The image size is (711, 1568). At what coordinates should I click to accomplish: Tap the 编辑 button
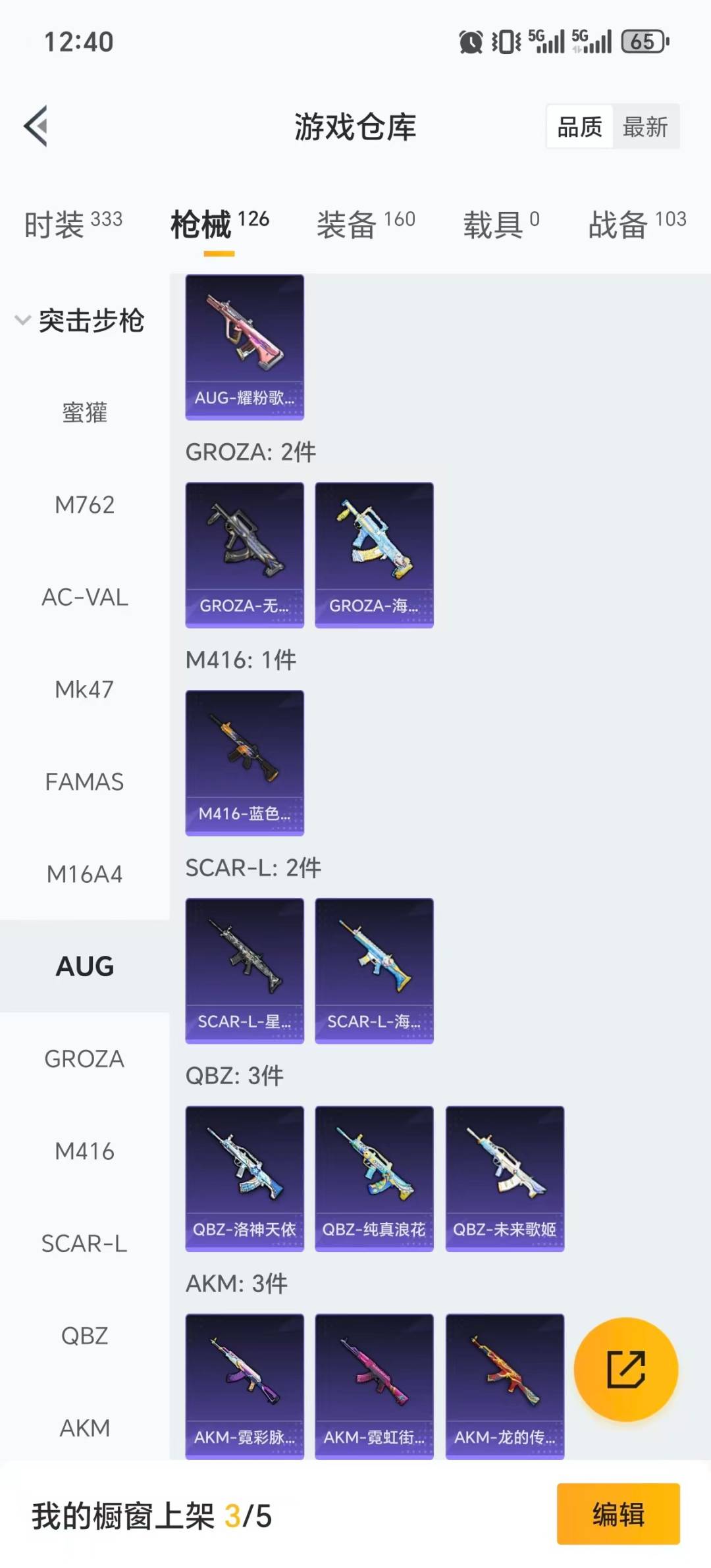(x=618, y=1514)
